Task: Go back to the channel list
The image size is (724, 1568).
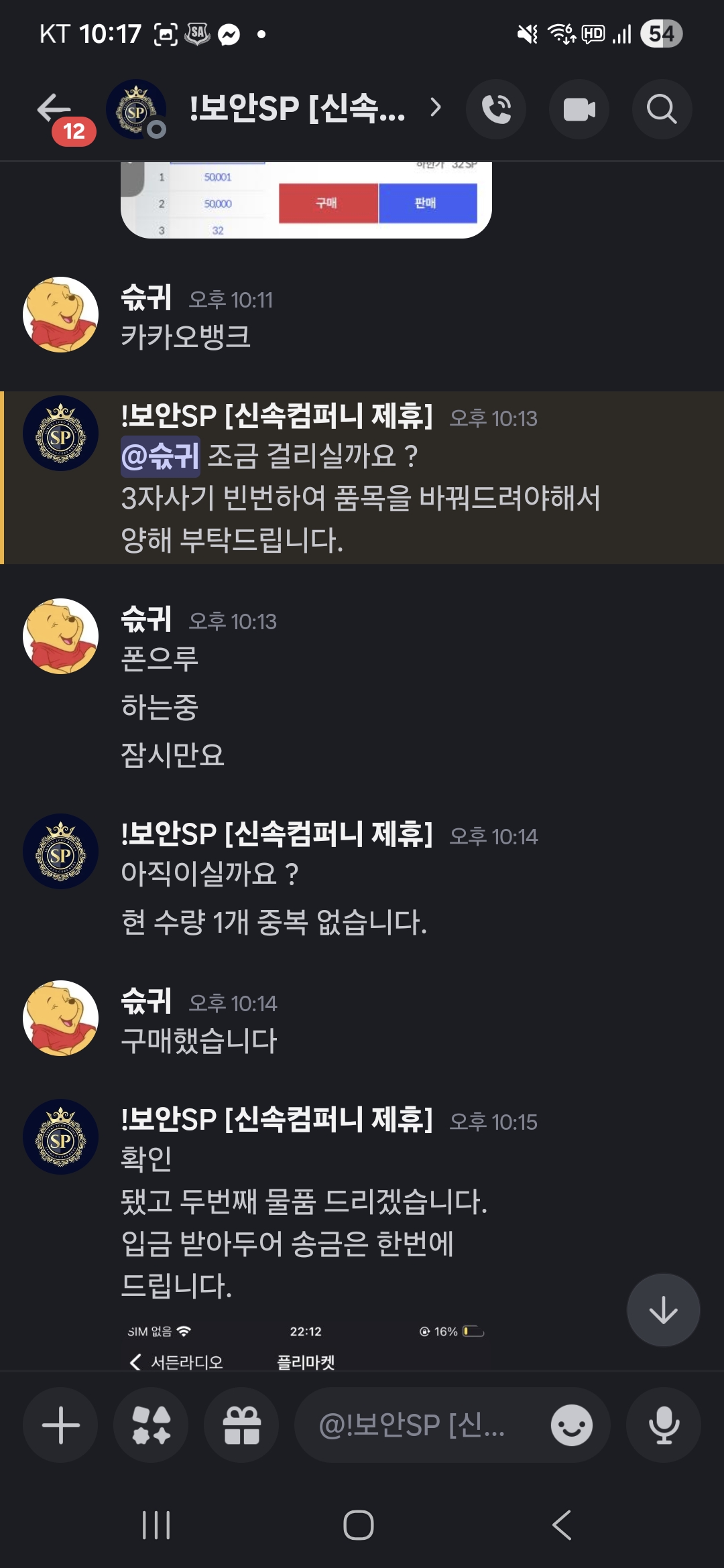Action: tap(55, 109)
